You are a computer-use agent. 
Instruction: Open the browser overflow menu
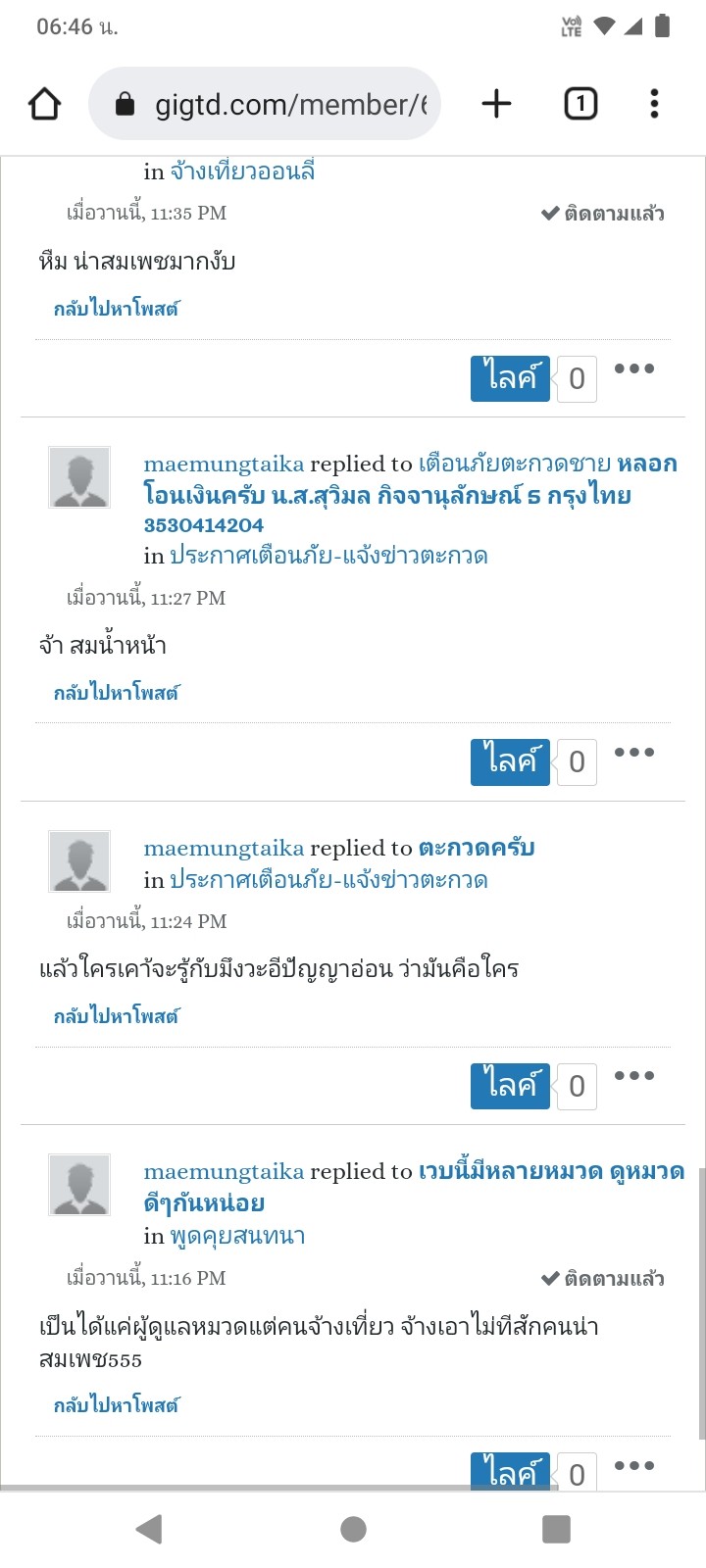pyautogui.click(x=654, y=104)
